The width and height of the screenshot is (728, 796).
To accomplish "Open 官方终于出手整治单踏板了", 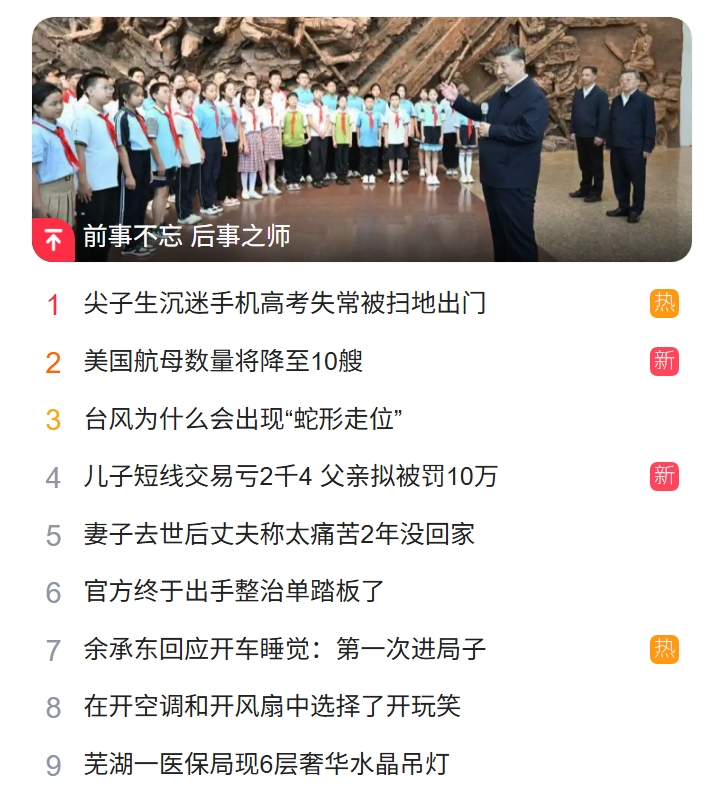I will (x=234, y=591).
